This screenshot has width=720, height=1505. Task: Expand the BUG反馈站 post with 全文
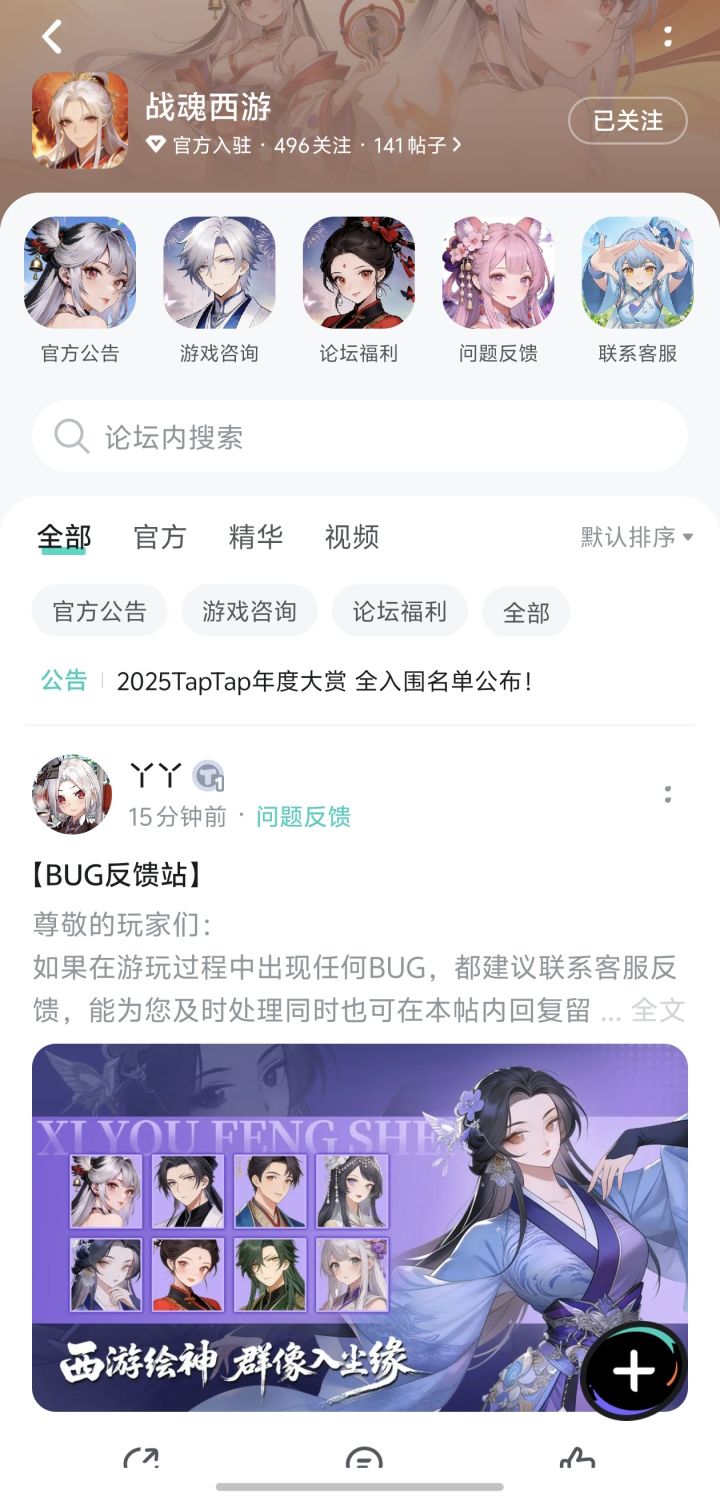[x=658, y=1010]
